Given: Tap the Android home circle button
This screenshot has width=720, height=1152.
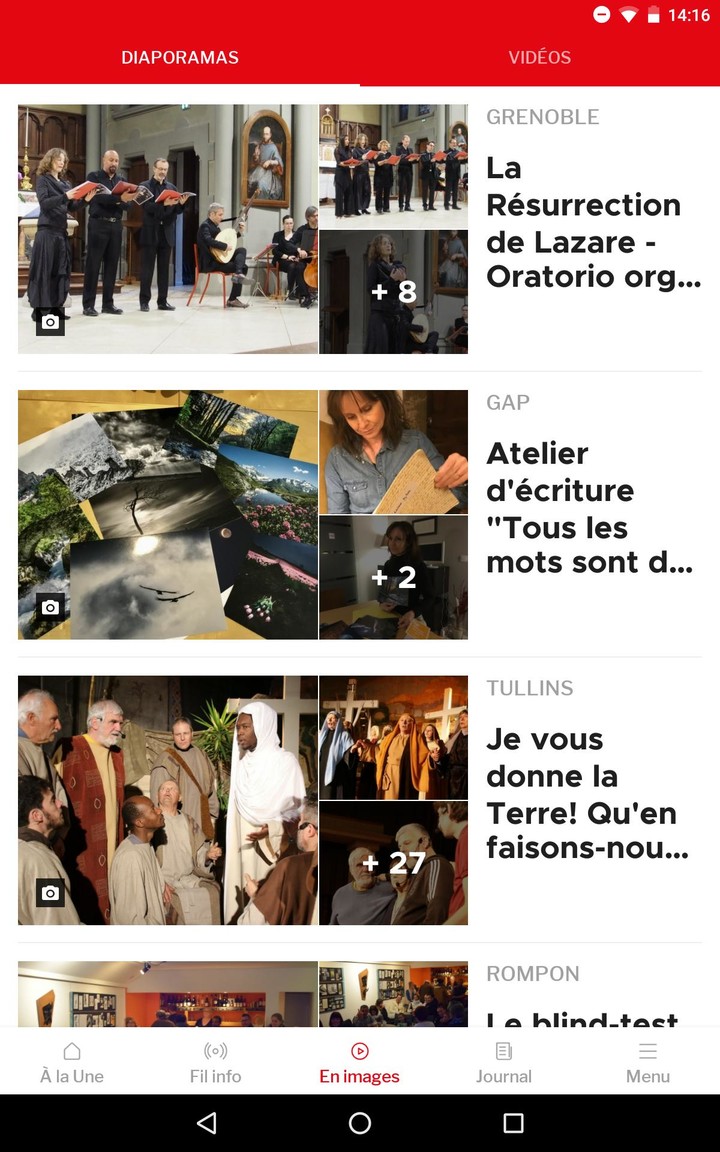Looking at the screenshot, I should [359, 1122].
